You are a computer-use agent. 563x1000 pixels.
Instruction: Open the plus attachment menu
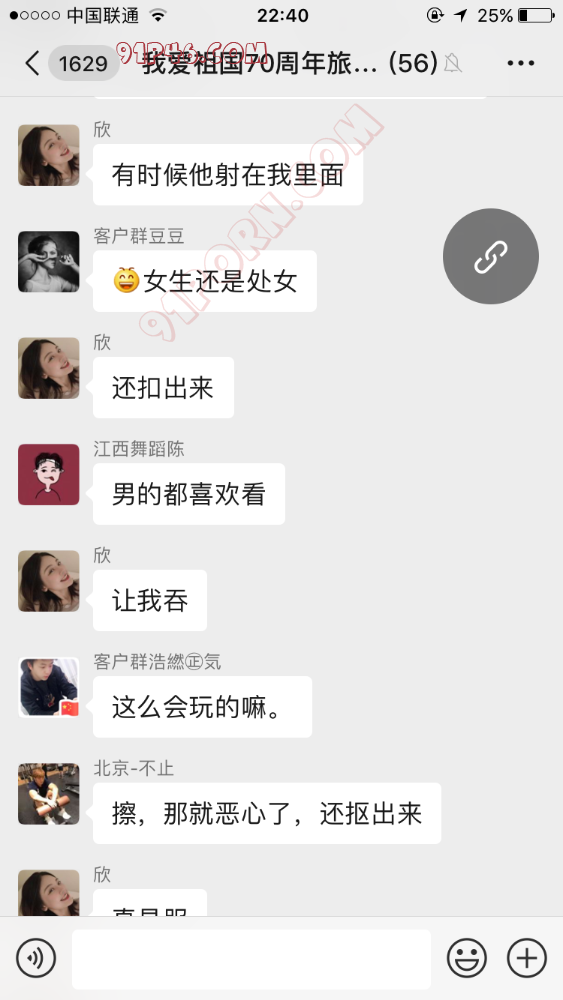coord(527,958)
